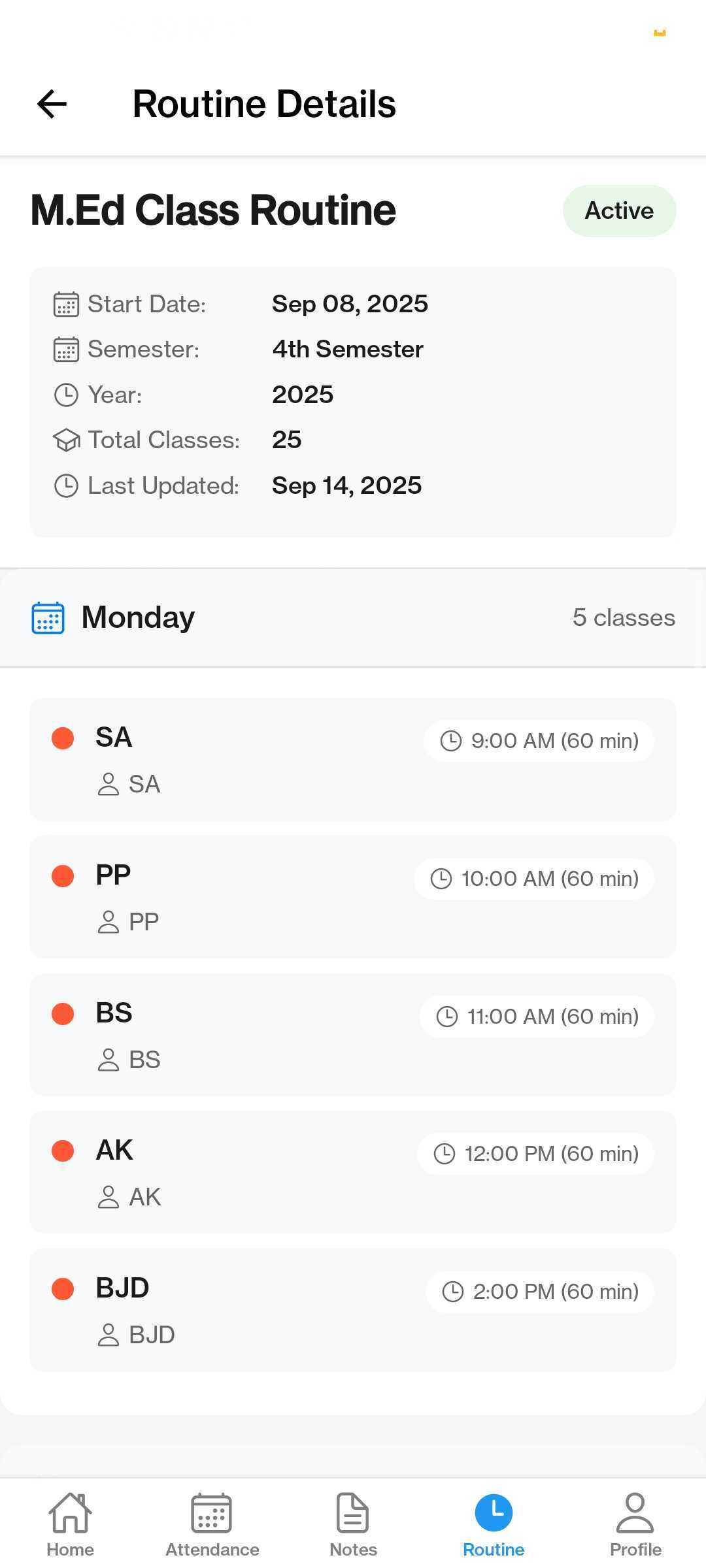Open the BS class at 11:00 AM
Screen dimensions: 706x1568
[x=353, y=1035]
